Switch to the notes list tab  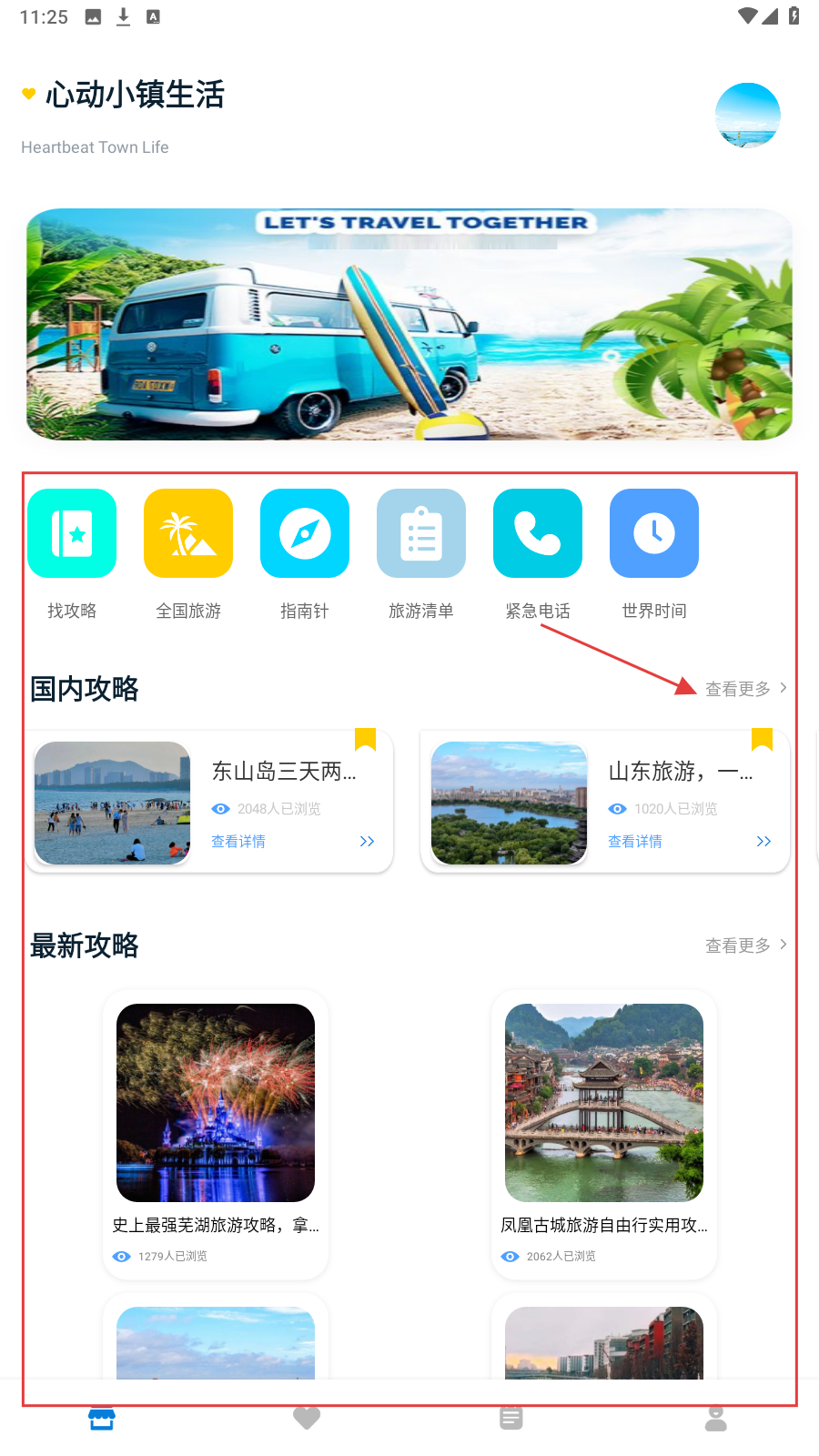[x=511, y=1418]
